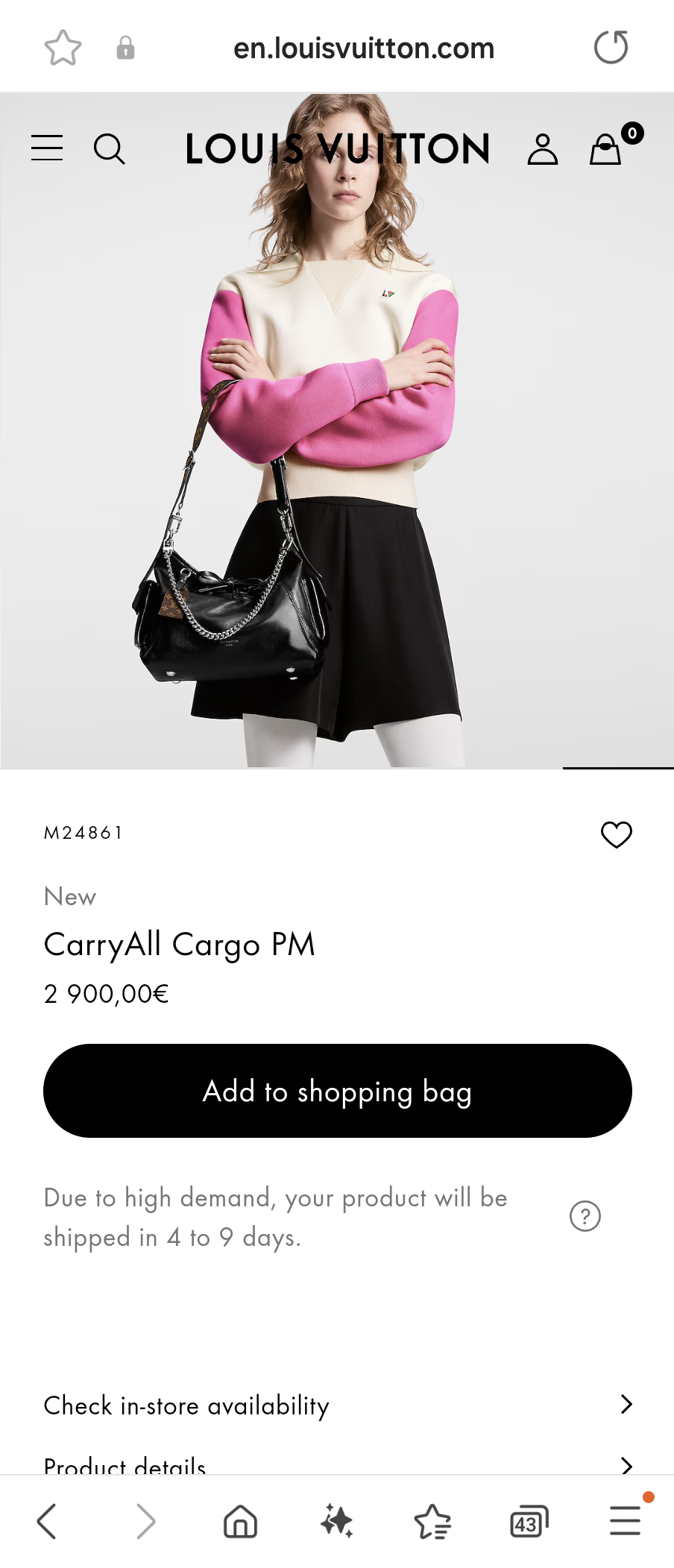The image size is (674, 1568).
Task: Open the browser AI sparkle assistant
Action: click(x=336, y=1521)
